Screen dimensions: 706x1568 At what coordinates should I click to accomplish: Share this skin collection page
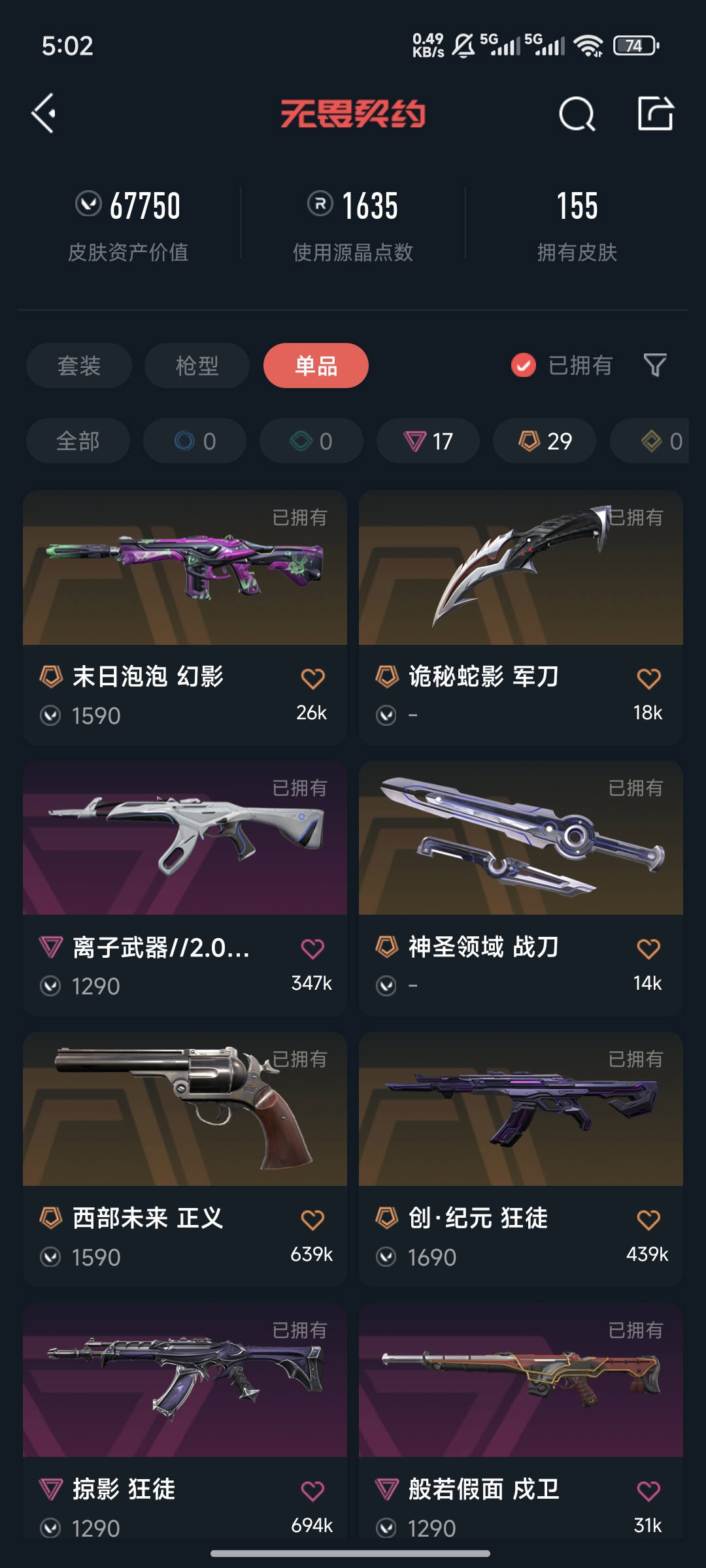click(655, 114)
